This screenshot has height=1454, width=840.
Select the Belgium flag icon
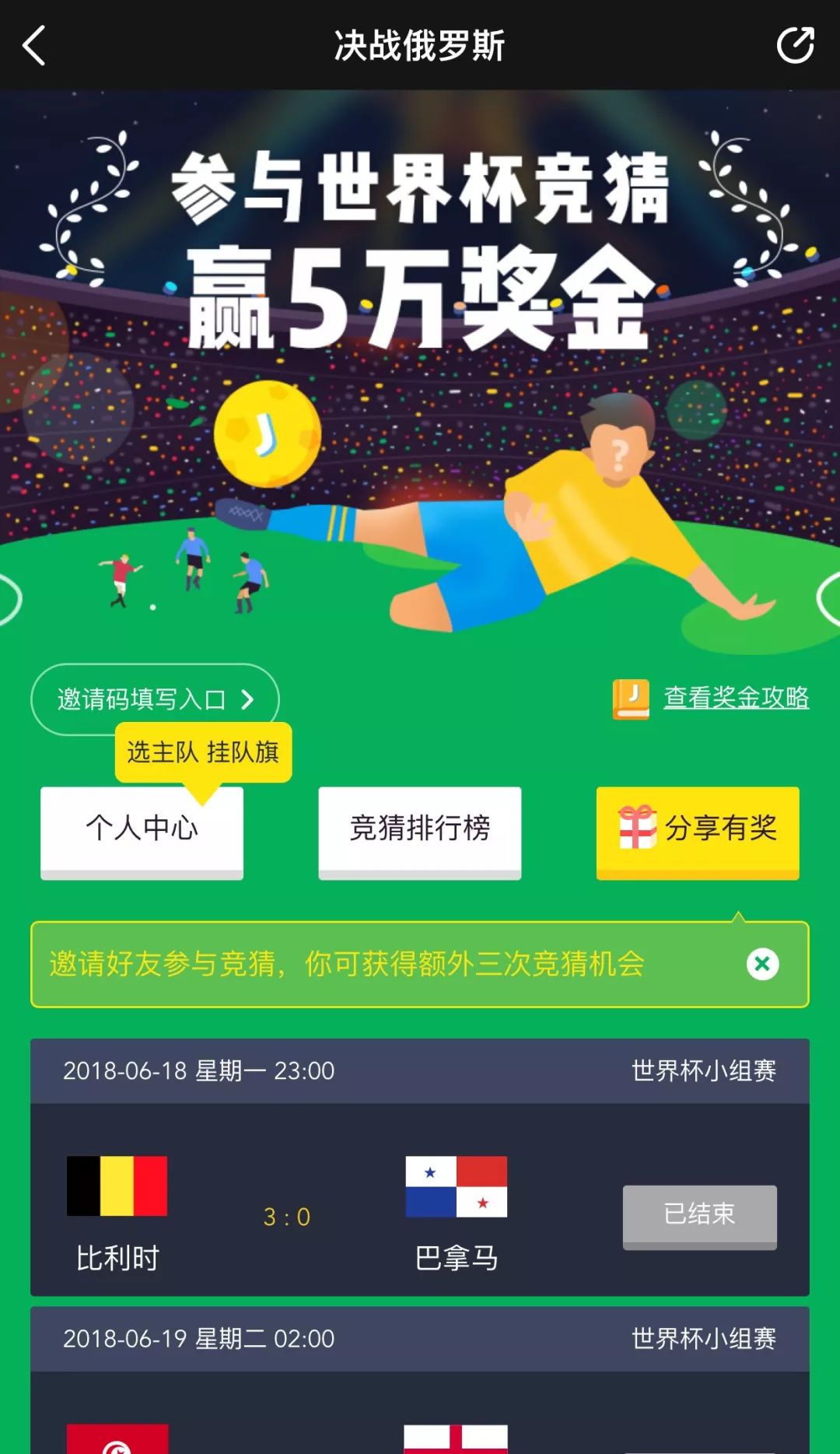pyautogui.click(x=118, y=1182)
